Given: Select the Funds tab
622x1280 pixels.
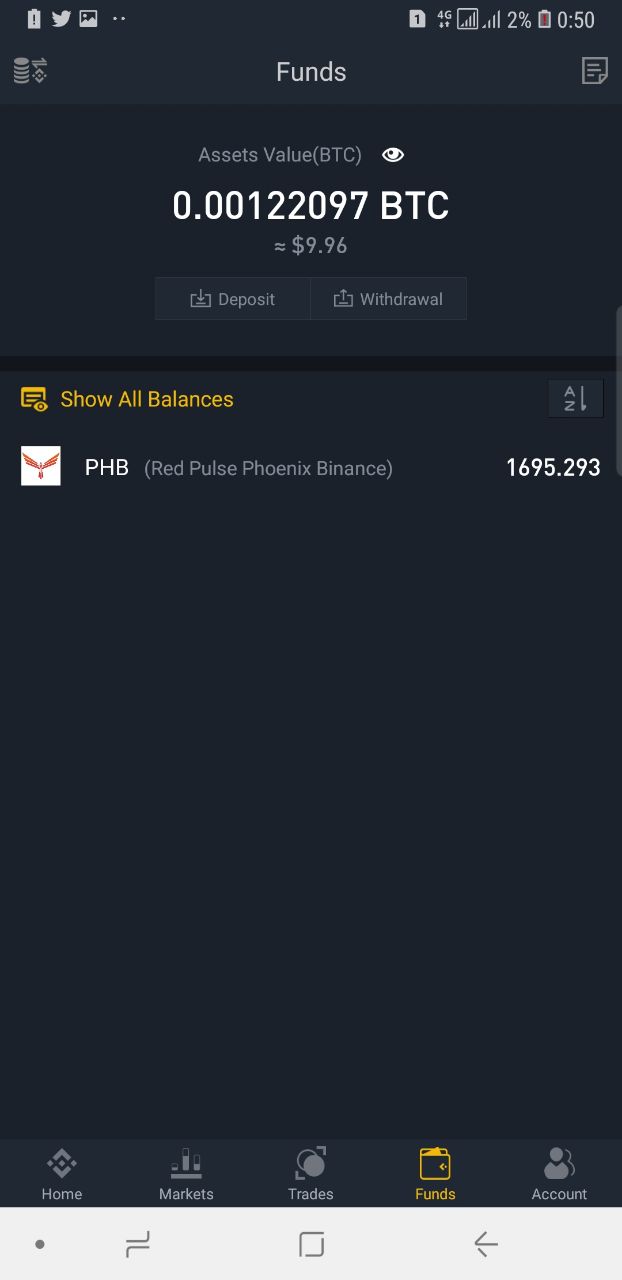Looking at the screenshot, I should [435, 1174].
